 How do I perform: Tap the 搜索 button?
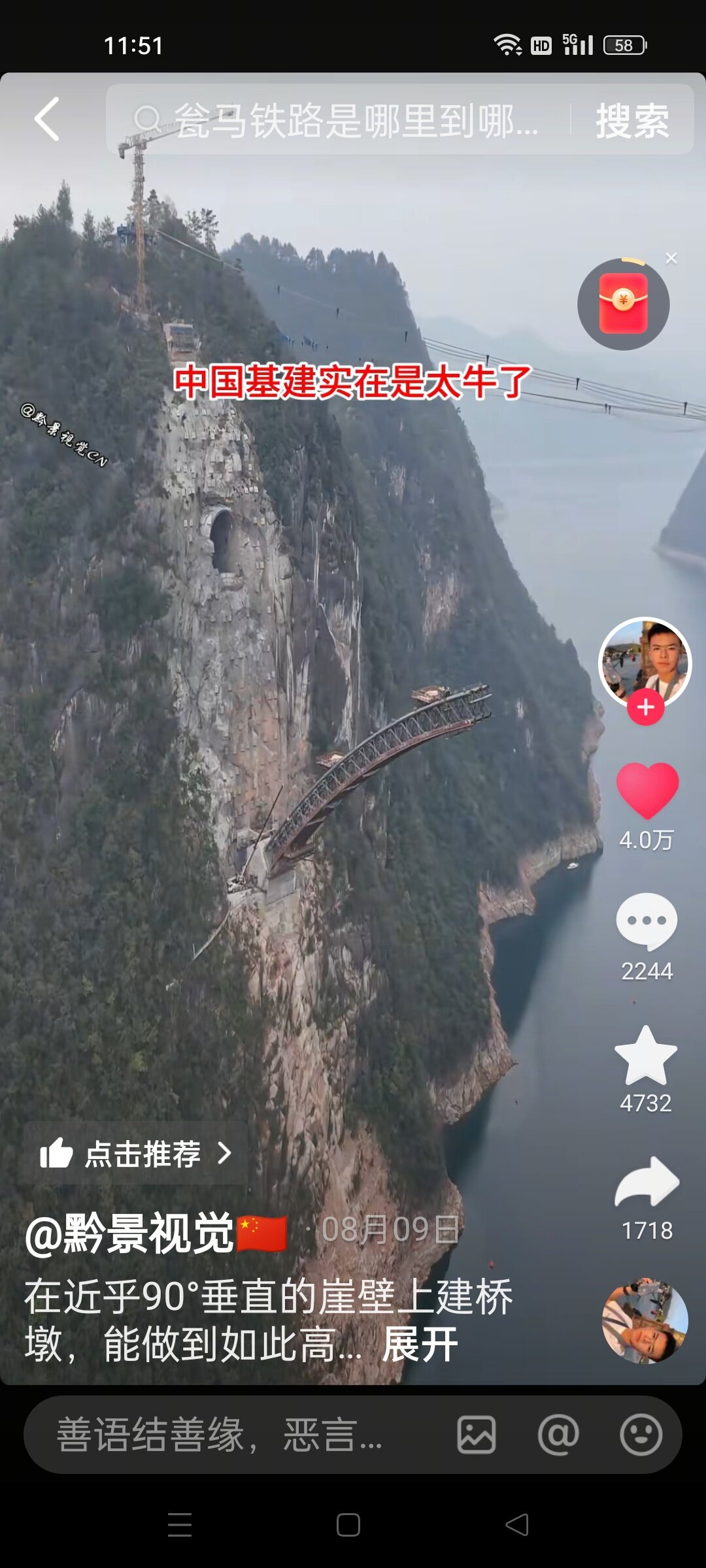(x=631, y=120)
